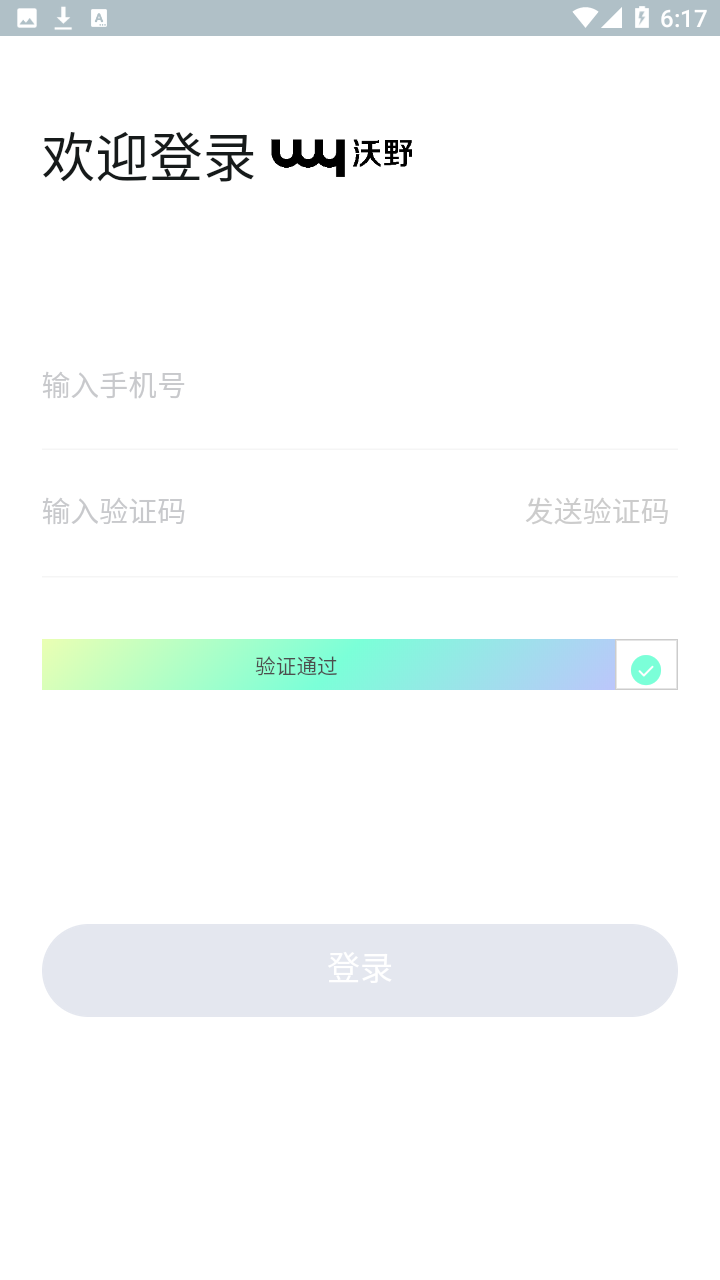Screen dimensions: 720x1280
Task: Click the white square holding the check icon
Action: click(645, 664)
